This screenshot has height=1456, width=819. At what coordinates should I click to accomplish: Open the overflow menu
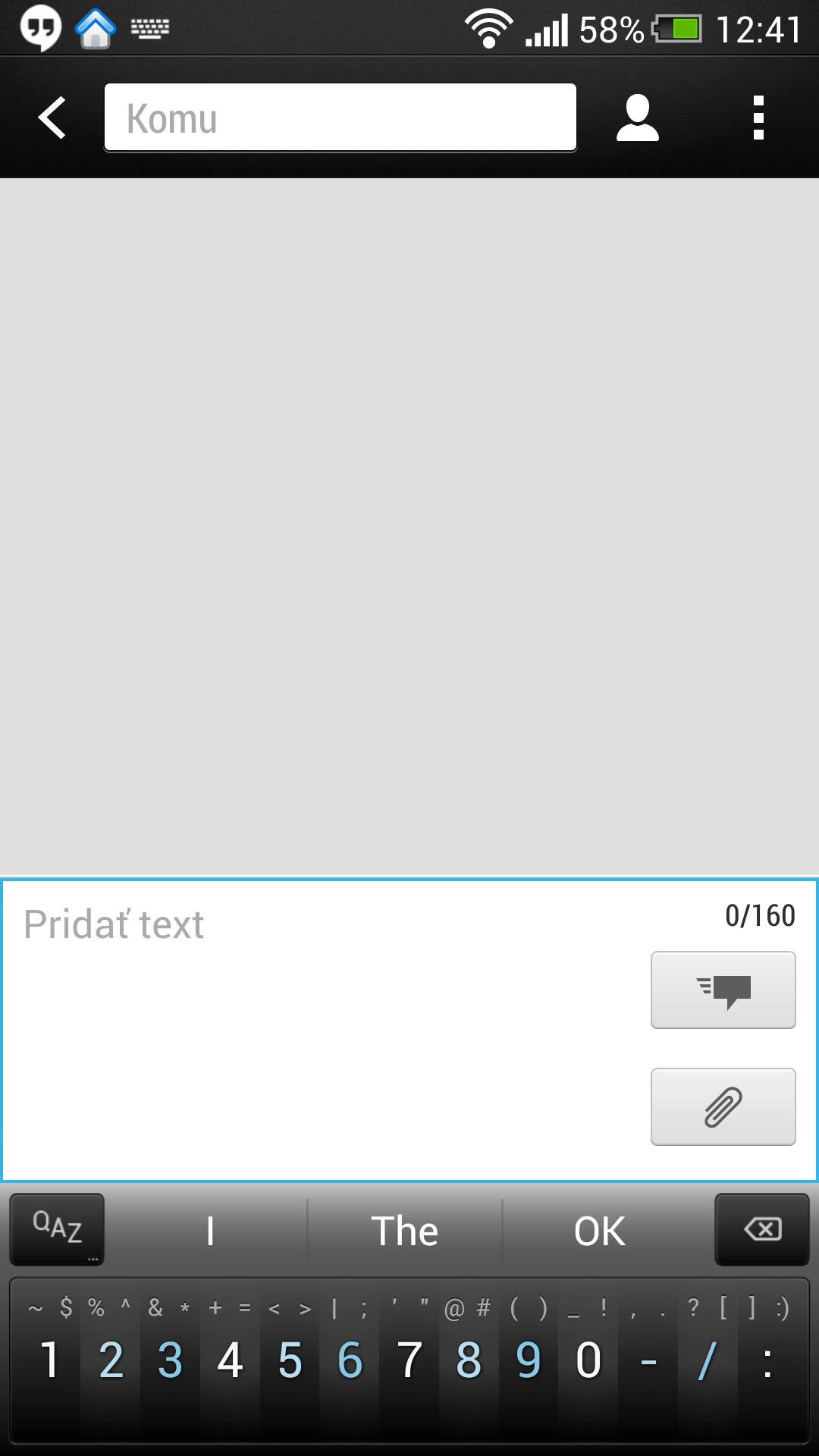pyautogui.click(x=758, y=118)
